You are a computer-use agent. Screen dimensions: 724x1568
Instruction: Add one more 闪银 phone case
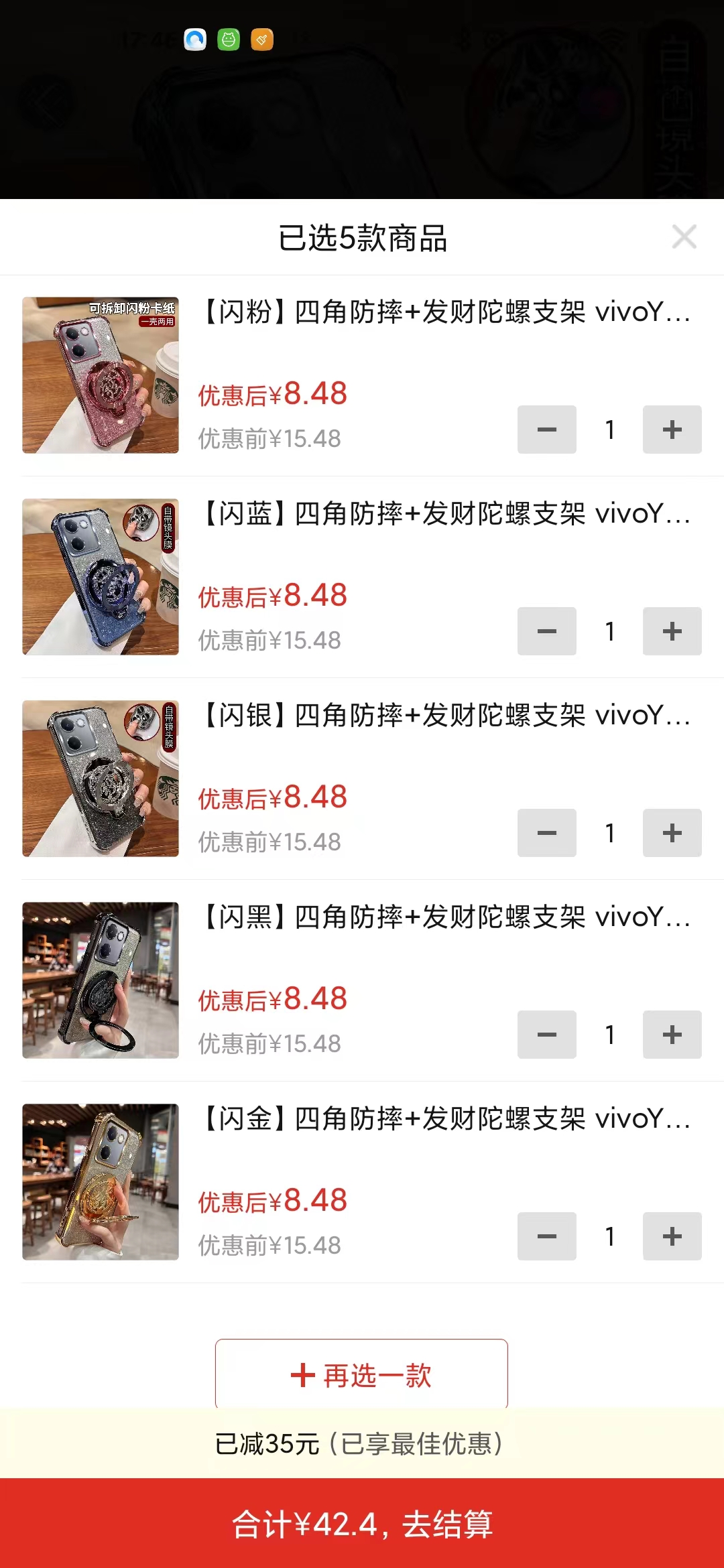click(672, 833)
